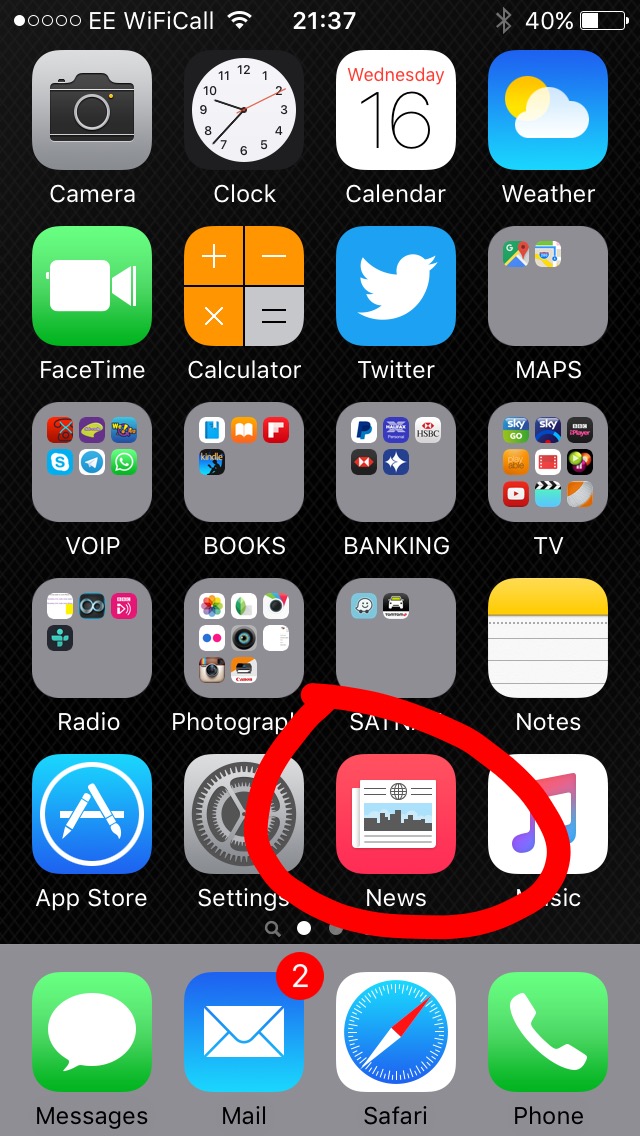Launch the Clock app
This screenshot has height=1136, width=640.
[x=244, y=110]
